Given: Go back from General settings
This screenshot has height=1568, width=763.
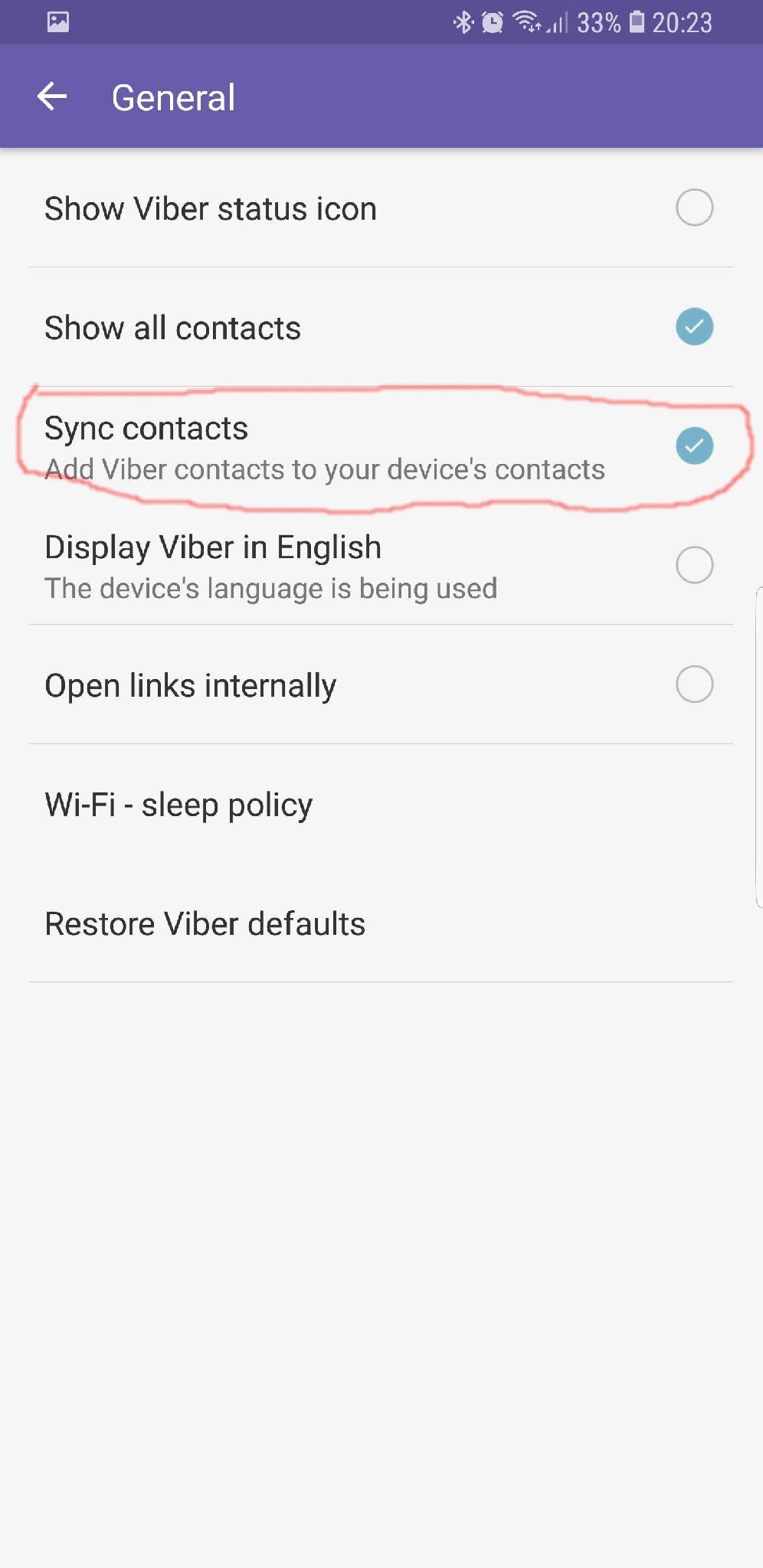Looking at the screenshot, I should pyautogui.click(x=52, y=97).
